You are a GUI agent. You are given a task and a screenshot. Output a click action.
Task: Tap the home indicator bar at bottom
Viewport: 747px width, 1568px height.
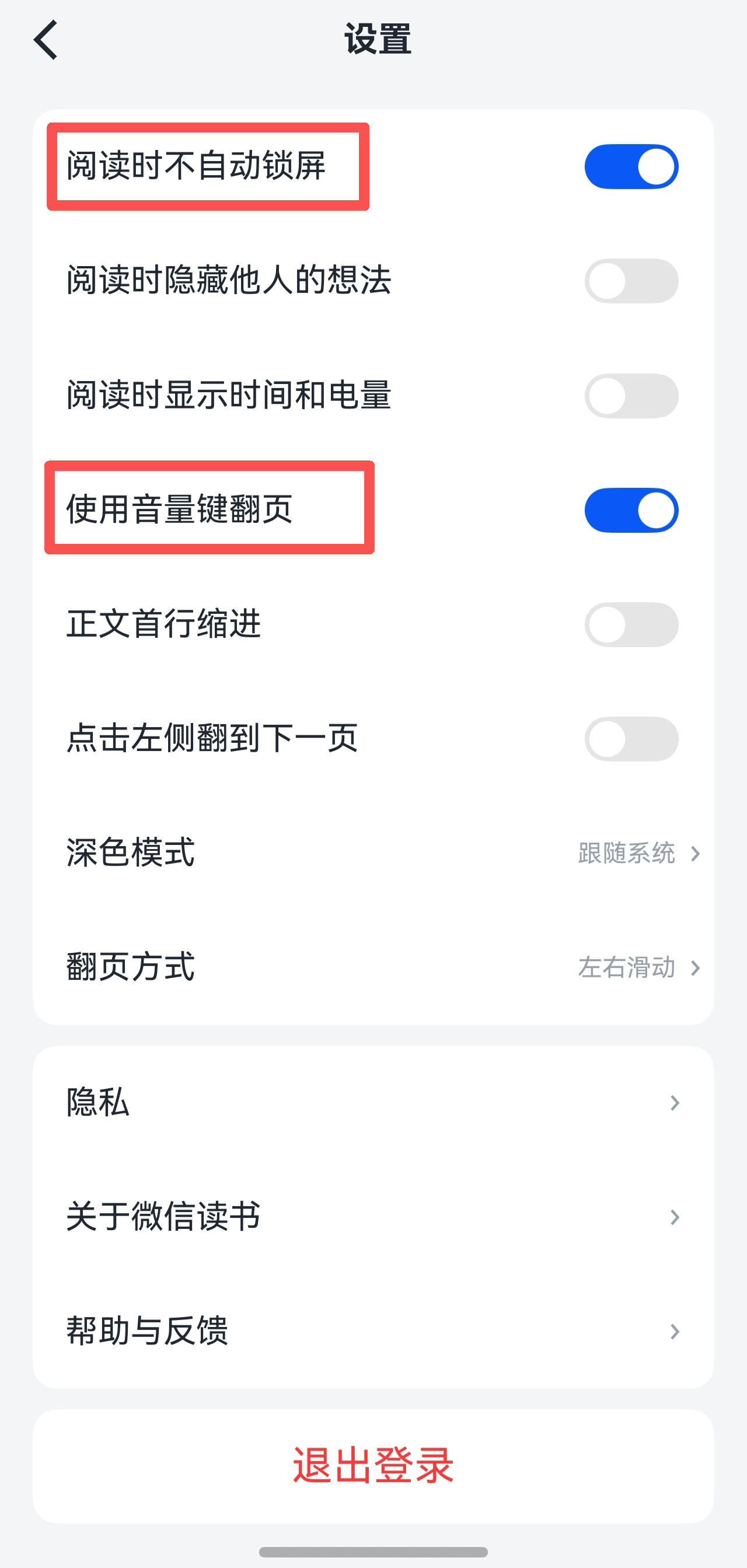373,1553
